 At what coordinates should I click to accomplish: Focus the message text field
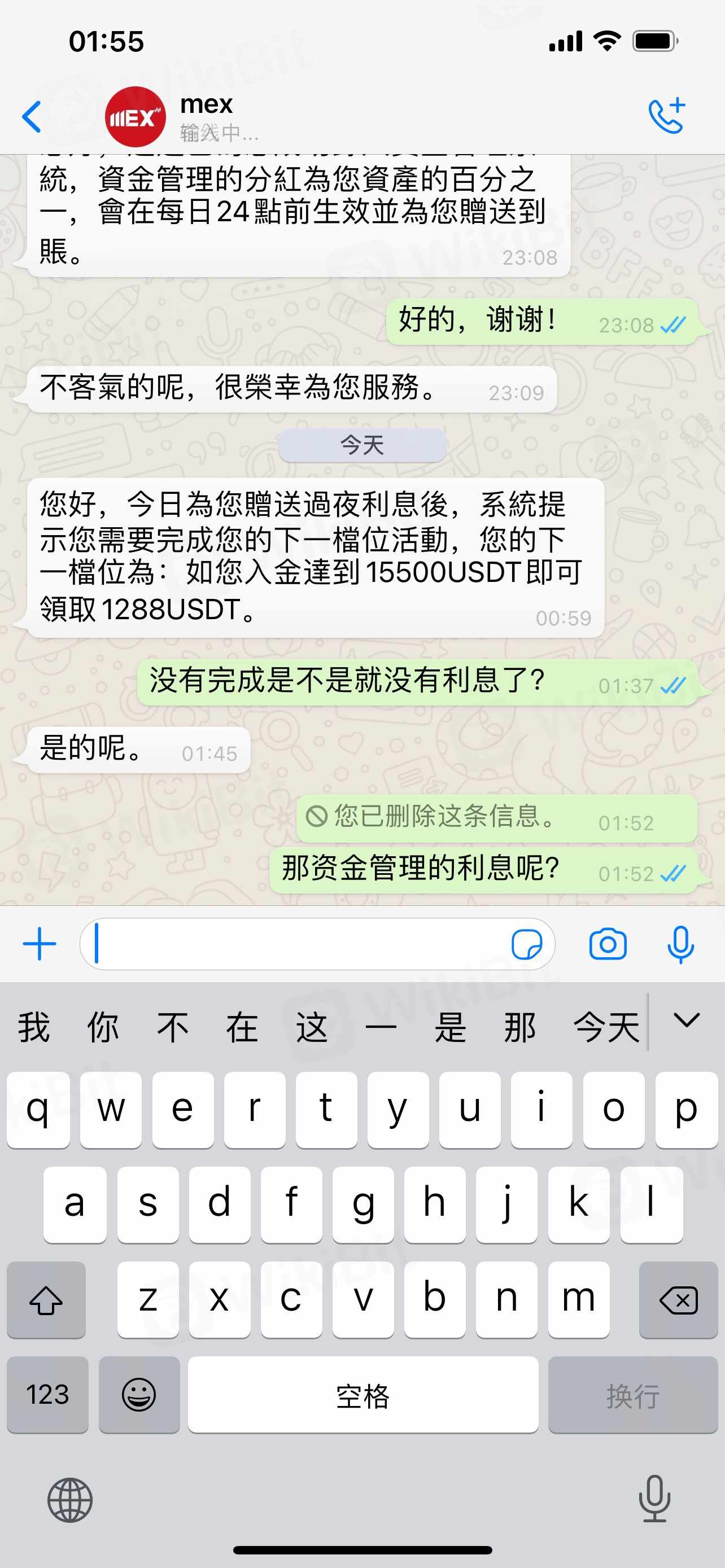pyautogui.click(x=292, y=944)
